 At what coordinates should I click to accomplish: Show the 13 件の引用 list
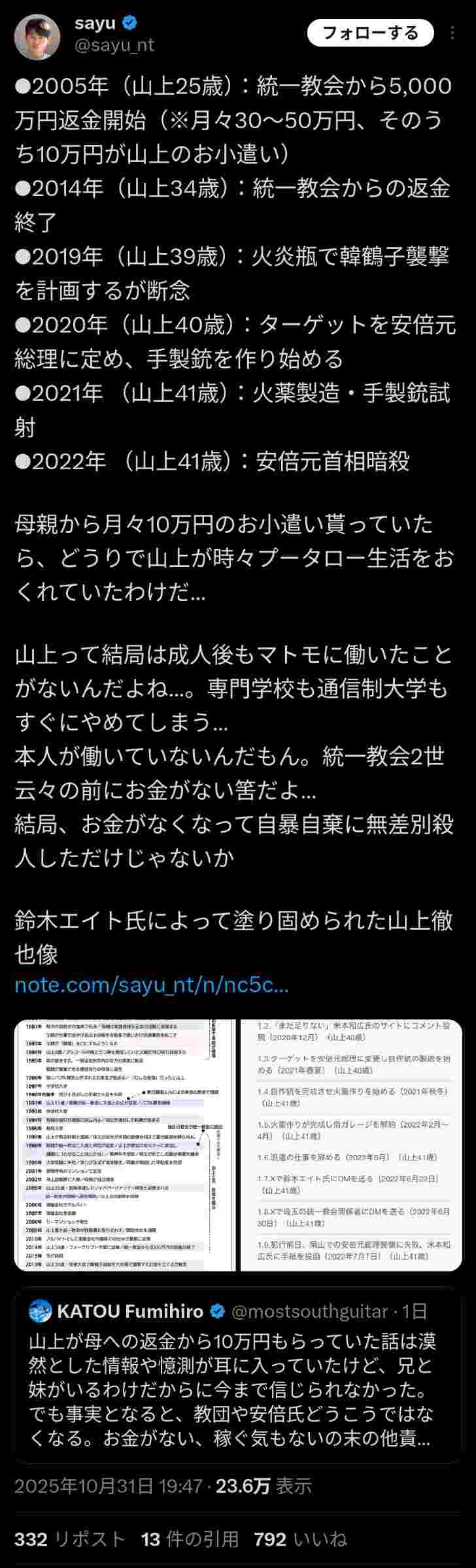point(190,1539)
